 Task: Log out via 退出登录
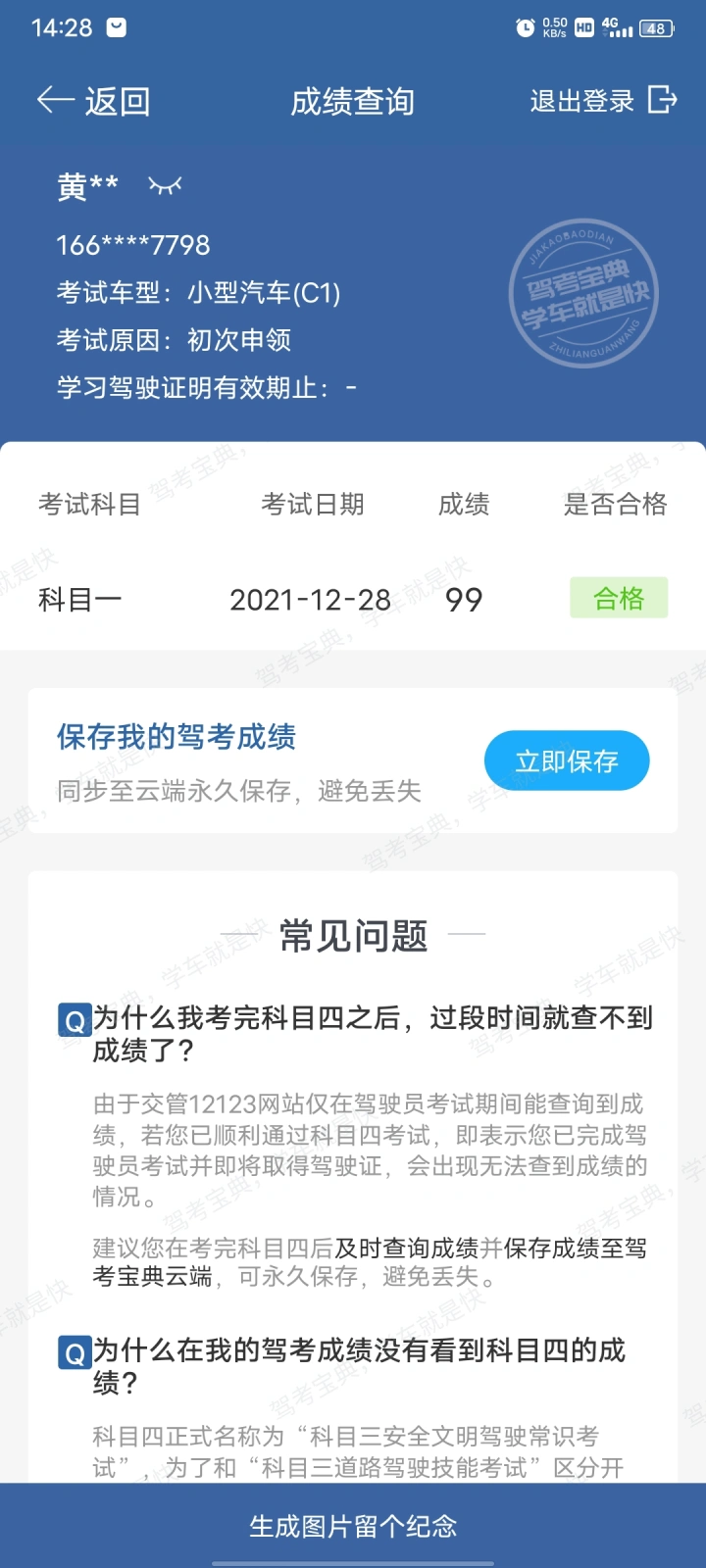[x=603, y=100]
